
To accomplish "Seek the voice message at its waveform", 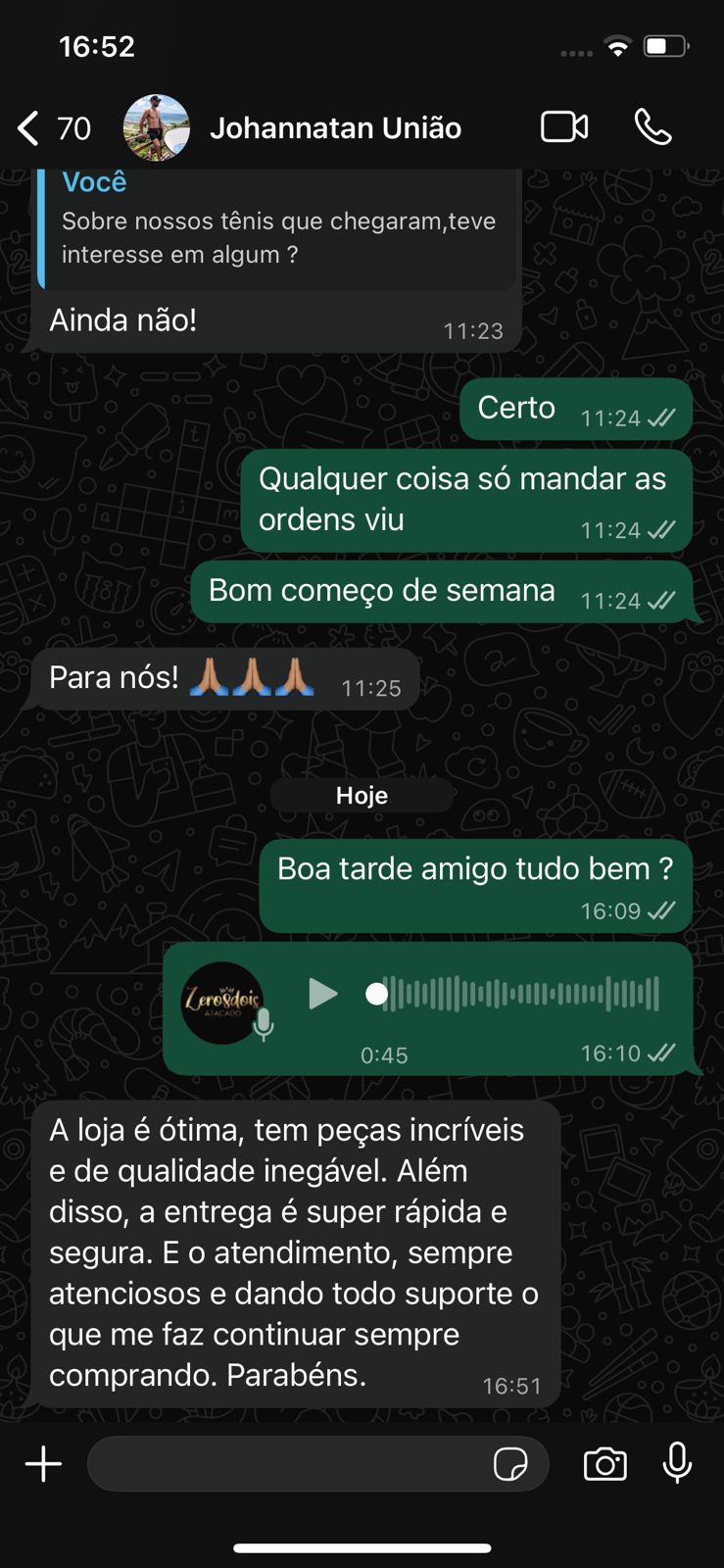I will tap(519, 994).
